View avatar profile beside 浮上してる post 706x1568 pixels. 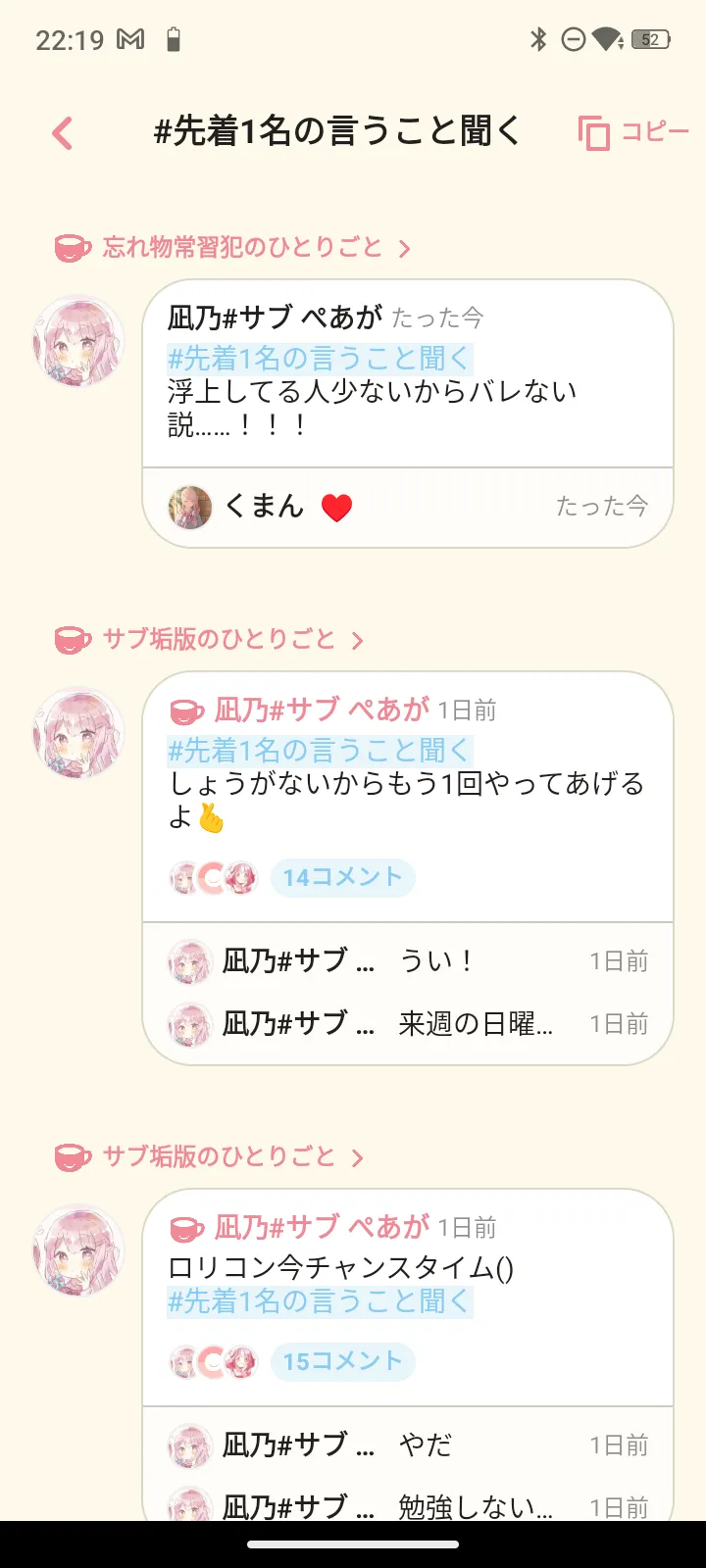tap(79, 342)
